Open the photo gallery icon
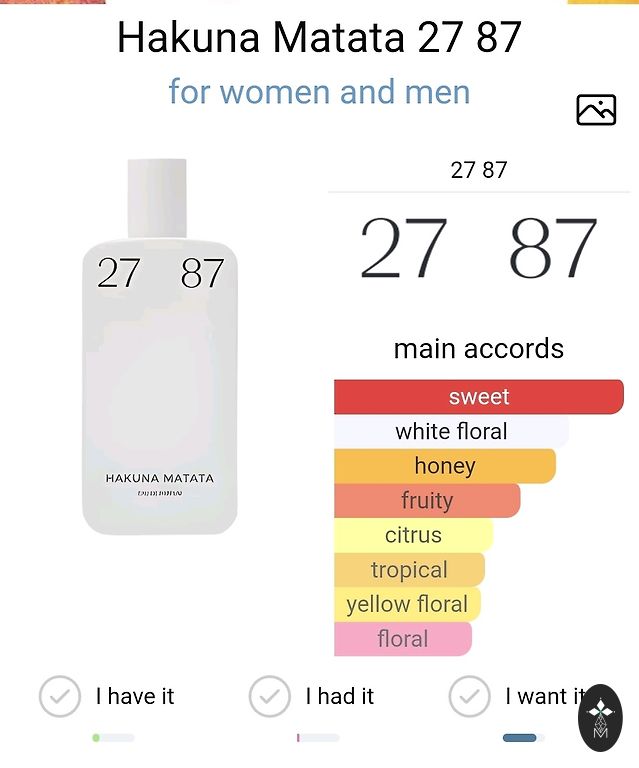The image size is (639, 768). point(596,110)
